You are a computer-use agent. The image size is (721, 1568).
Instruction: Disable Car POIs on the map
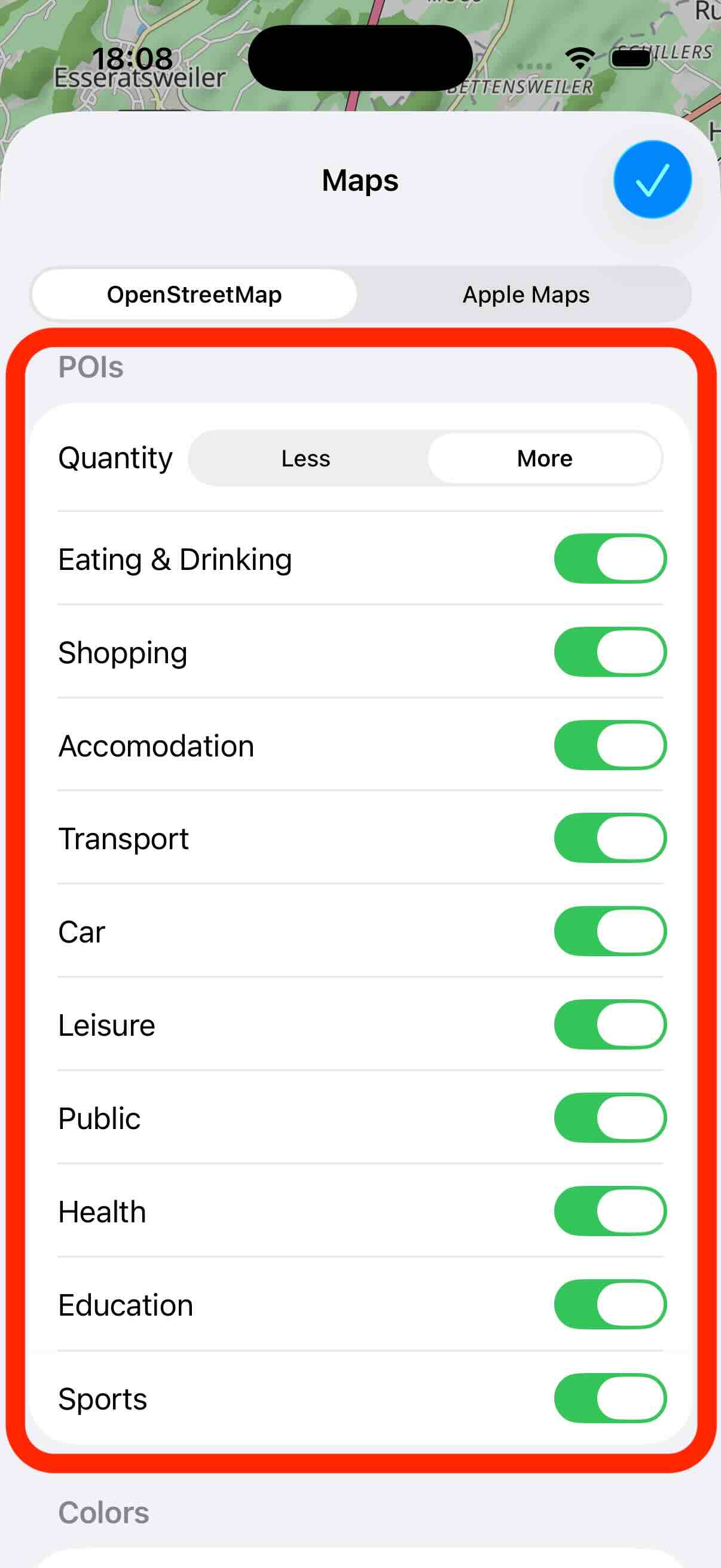pos(610,931)
